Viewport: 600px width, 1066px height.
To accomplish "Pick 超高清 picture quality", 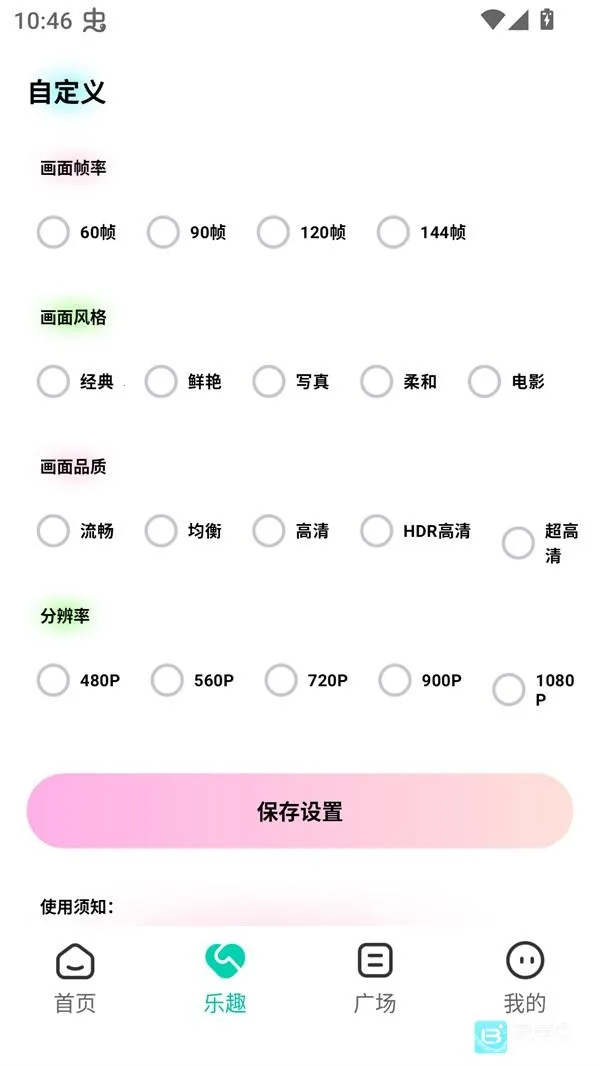I will [x=518, y=543].
